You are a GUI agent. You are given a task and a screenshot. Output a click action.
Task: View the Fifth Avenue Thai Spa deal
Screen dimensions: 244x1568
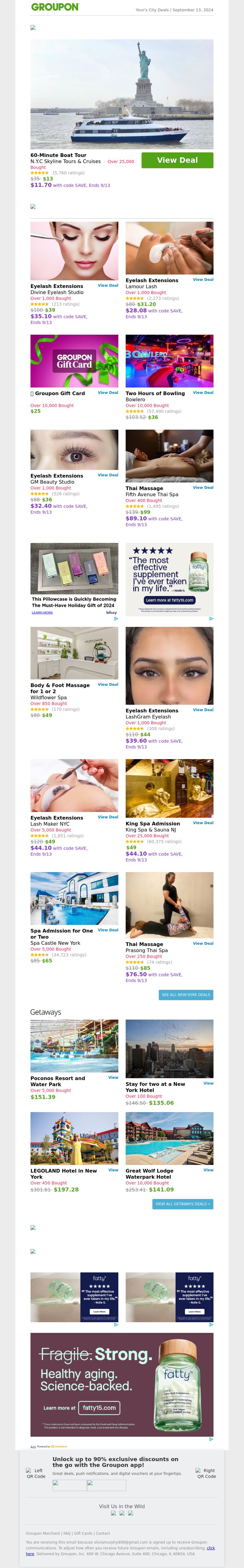(203, 488)
